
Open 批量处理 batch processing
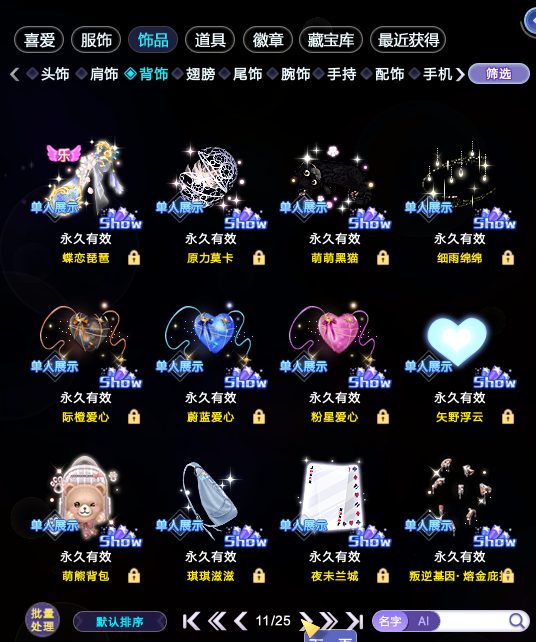click(x=42, y=620)
